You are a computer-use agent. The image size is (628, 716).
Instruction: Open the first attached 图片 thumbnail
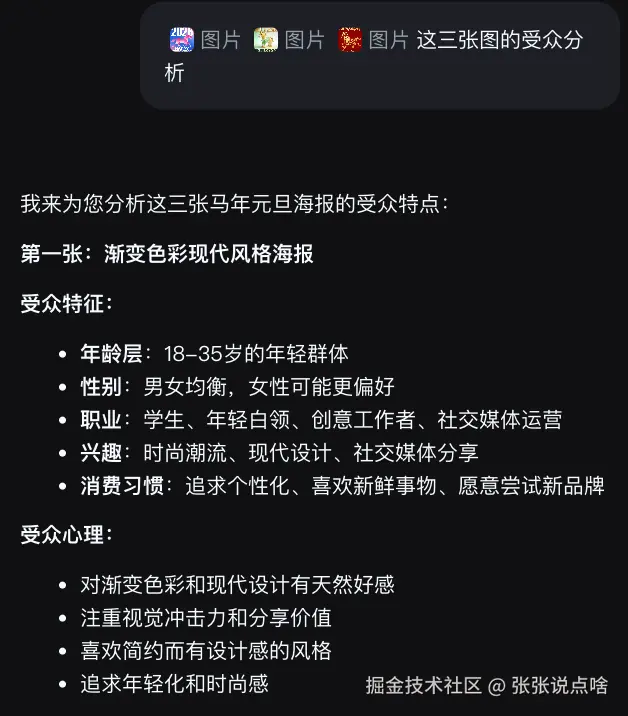pyautogui.click(x=182, y=40)
